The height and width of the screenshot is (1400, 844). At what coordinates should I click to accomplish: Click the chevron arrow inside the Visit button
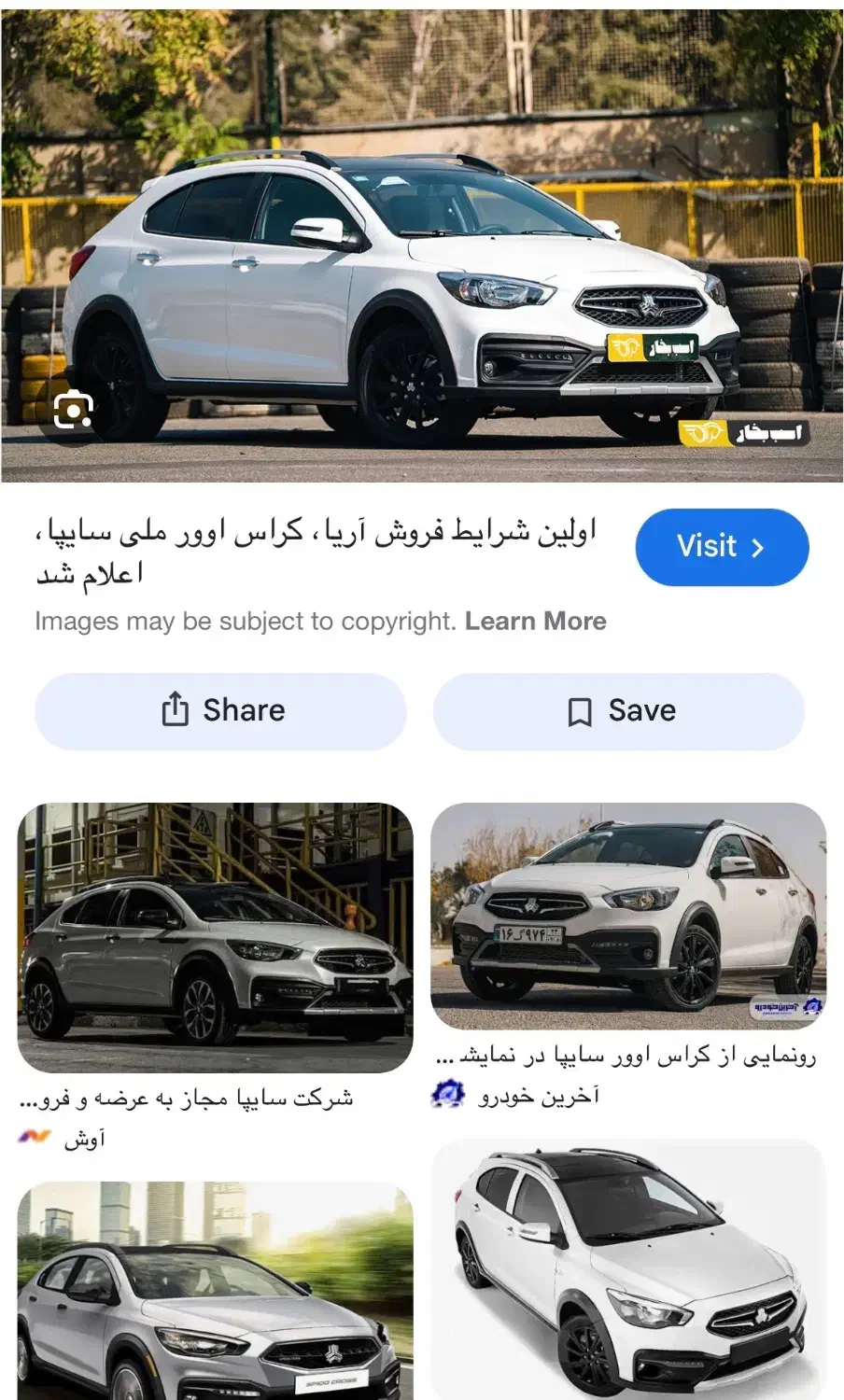coord(759,548)
